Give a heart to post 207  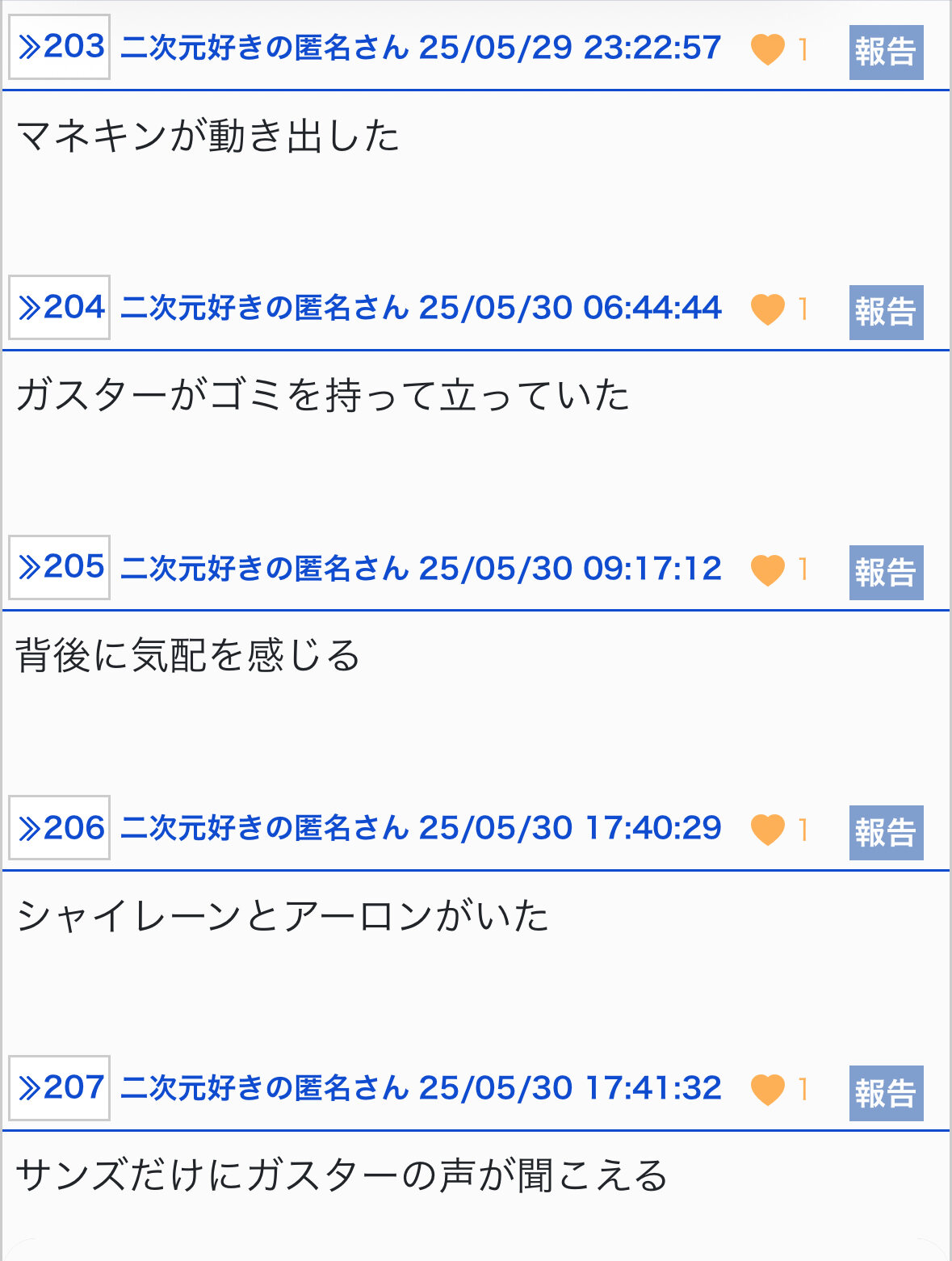pyautogui.click(x=767, y=1090)
